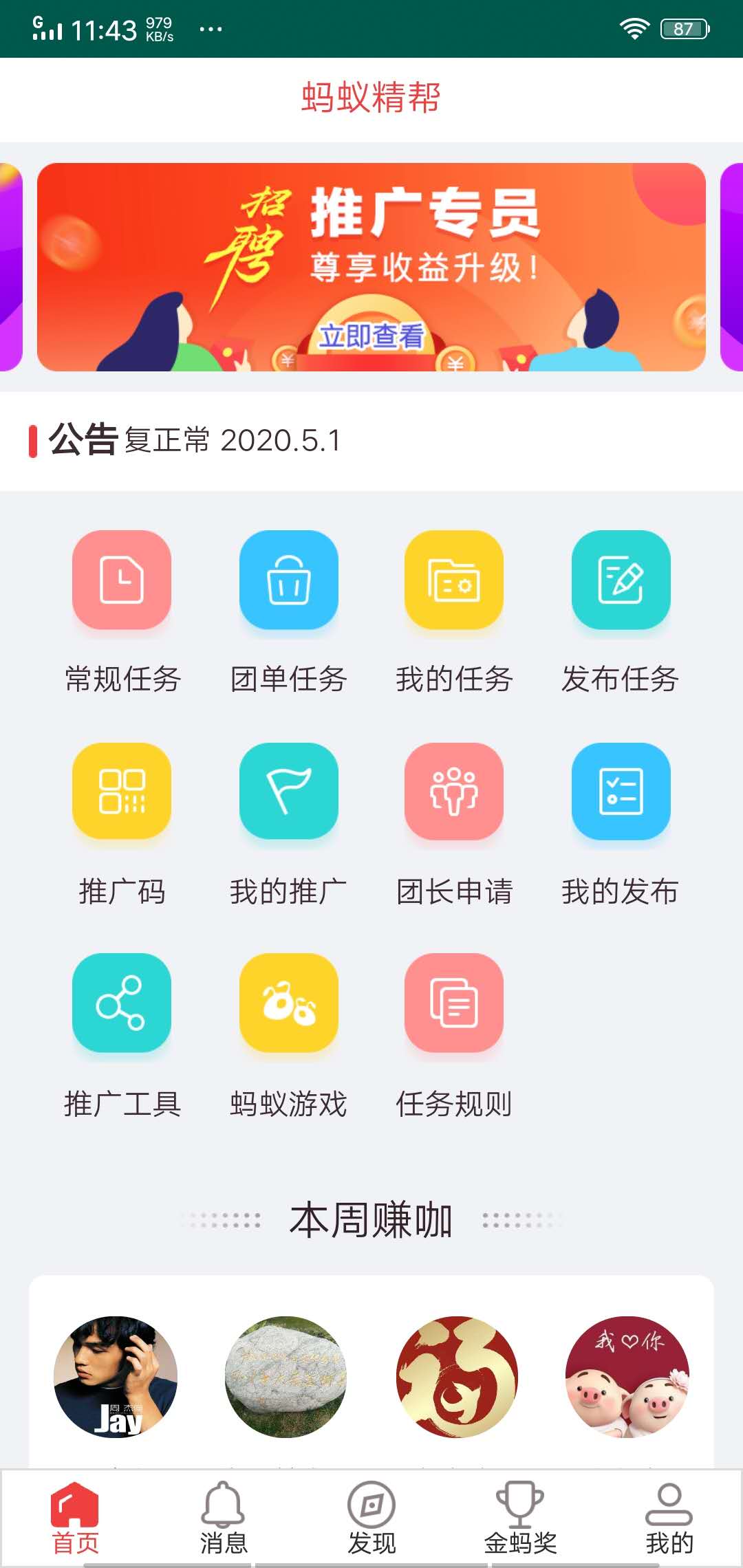Select the 发布任务 publish icon

click(619, 581)
